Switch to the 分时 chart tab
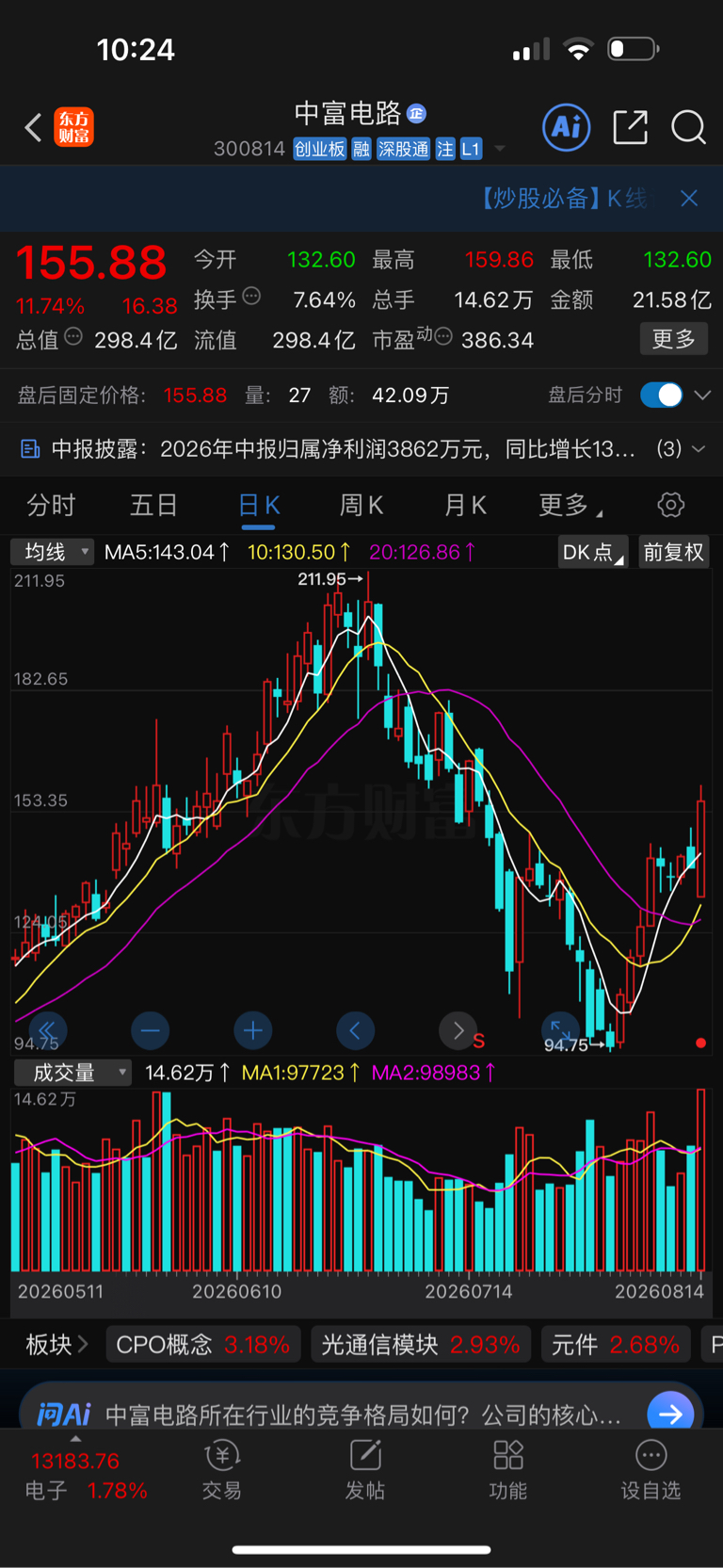Image resolution: width=723 pixels, height=1568 pixels. tap(51, 506)
